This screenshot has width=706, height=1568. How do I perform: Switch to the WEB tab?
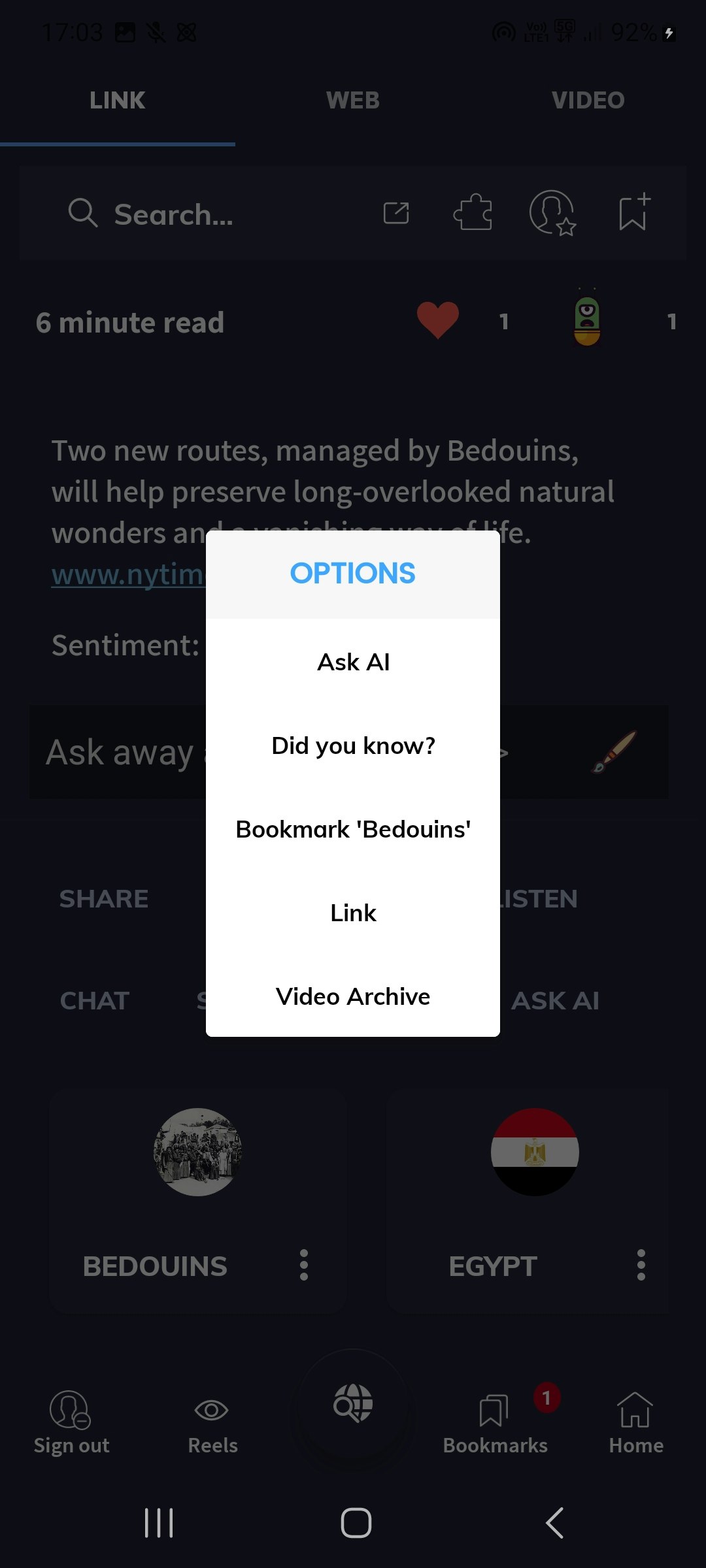pos(353,100)
